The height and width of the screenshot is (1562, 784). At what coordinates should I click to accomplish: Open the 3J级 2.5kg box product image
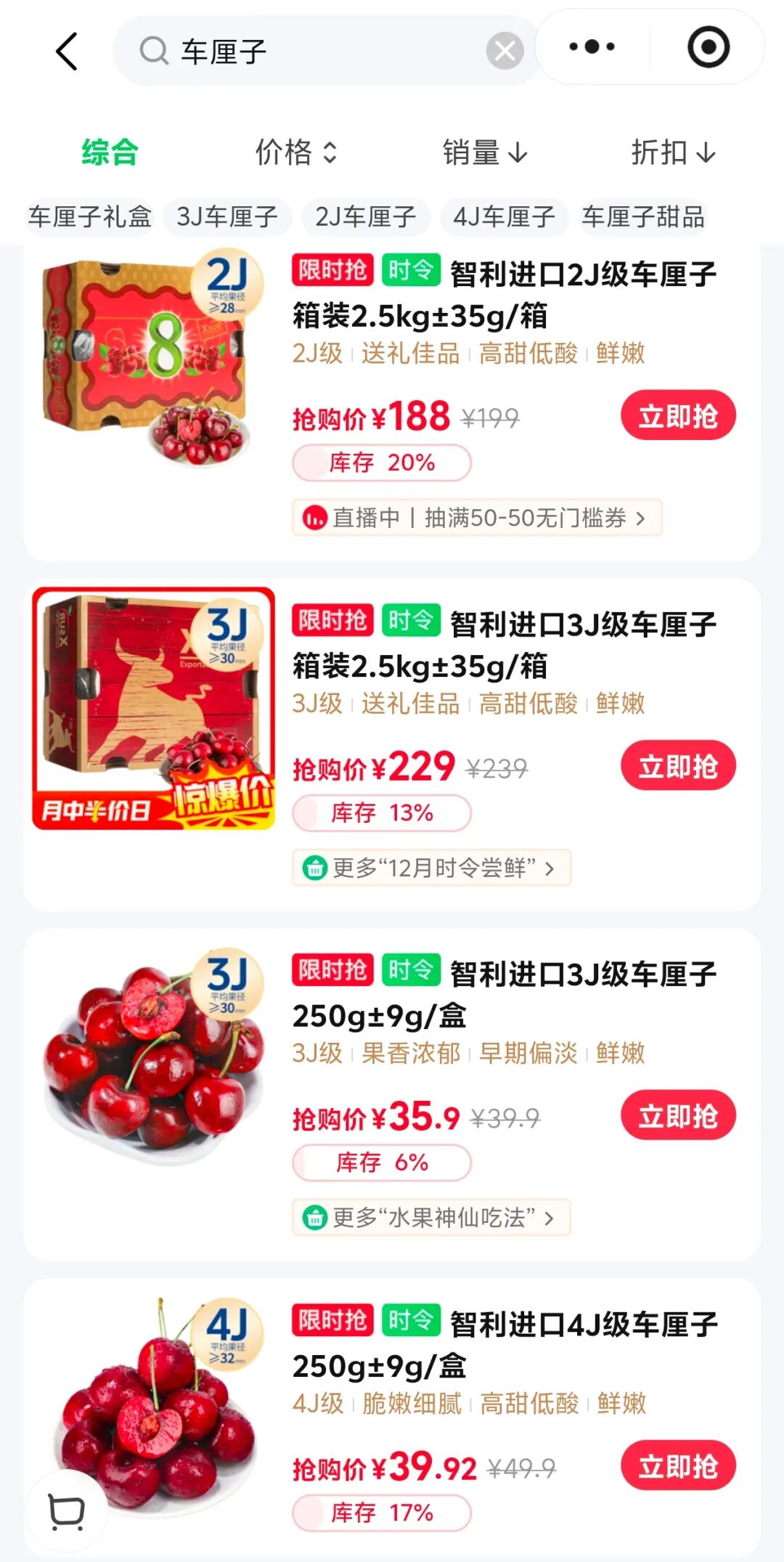[154, 708]
